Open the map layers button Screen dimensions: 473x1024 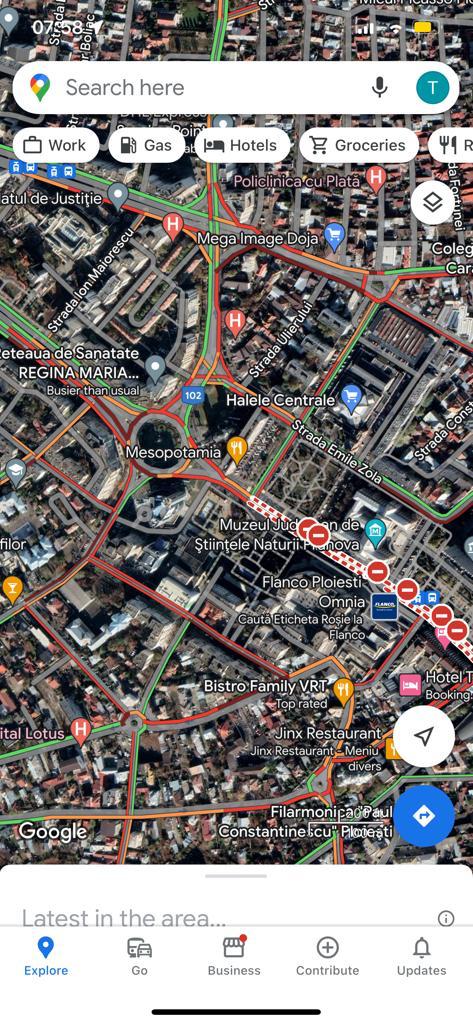pyautogui.click(x=432, y=202)
